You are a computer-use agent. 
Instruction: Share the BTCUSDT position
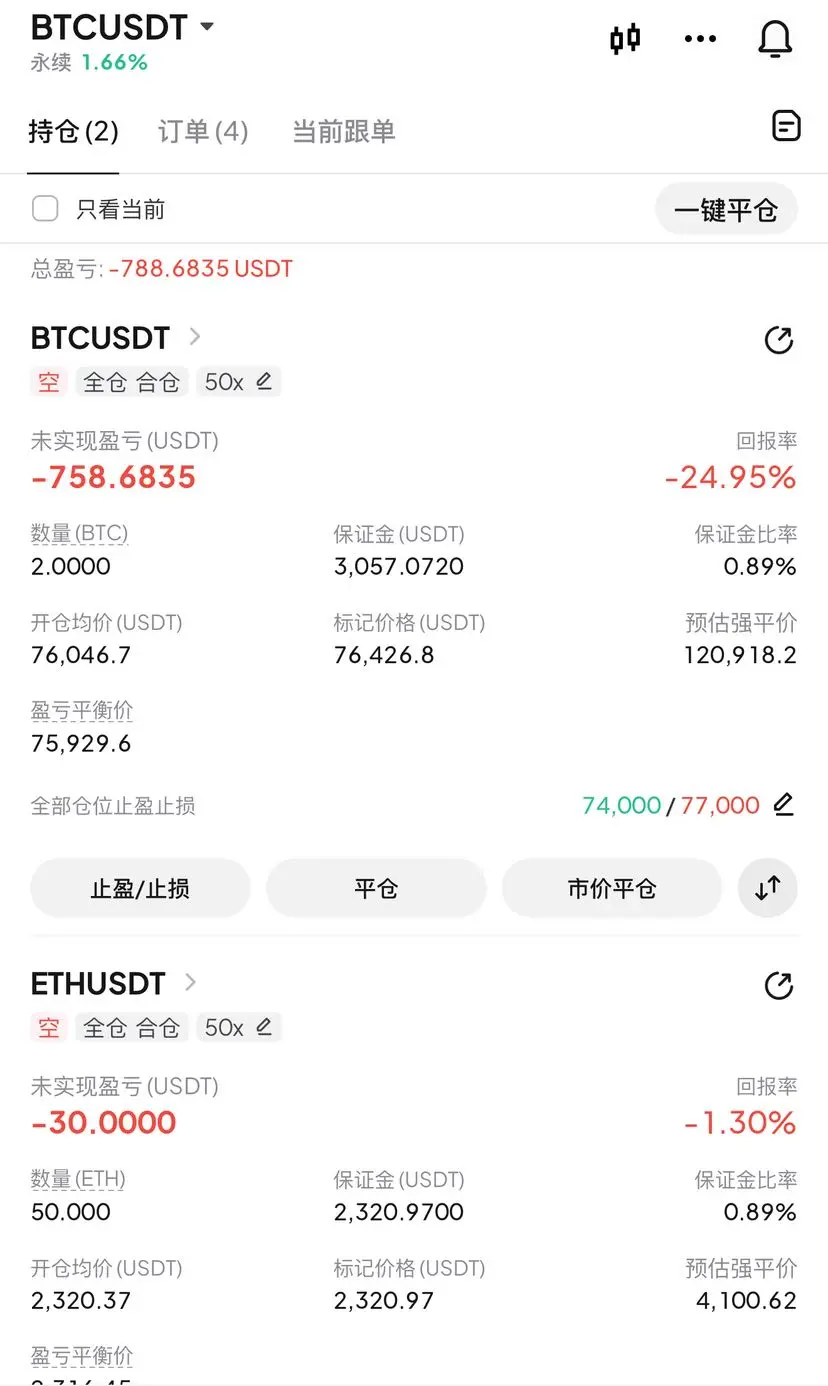point(778,340)
